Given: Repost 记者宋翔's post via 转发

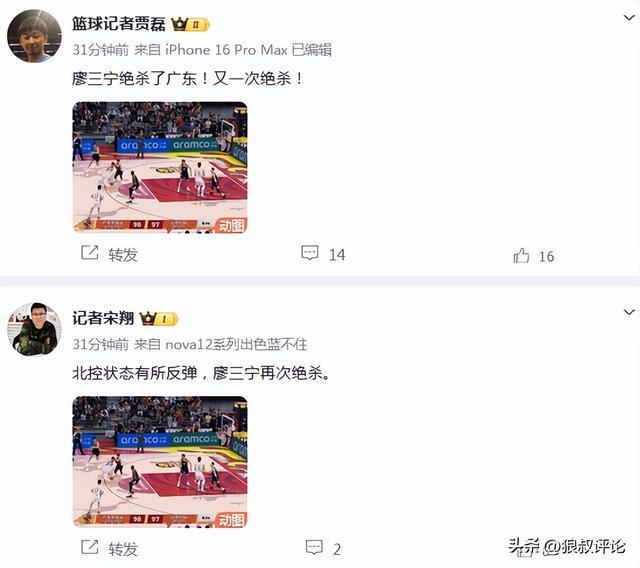Looking at the screenshot, I should [109, 548].
